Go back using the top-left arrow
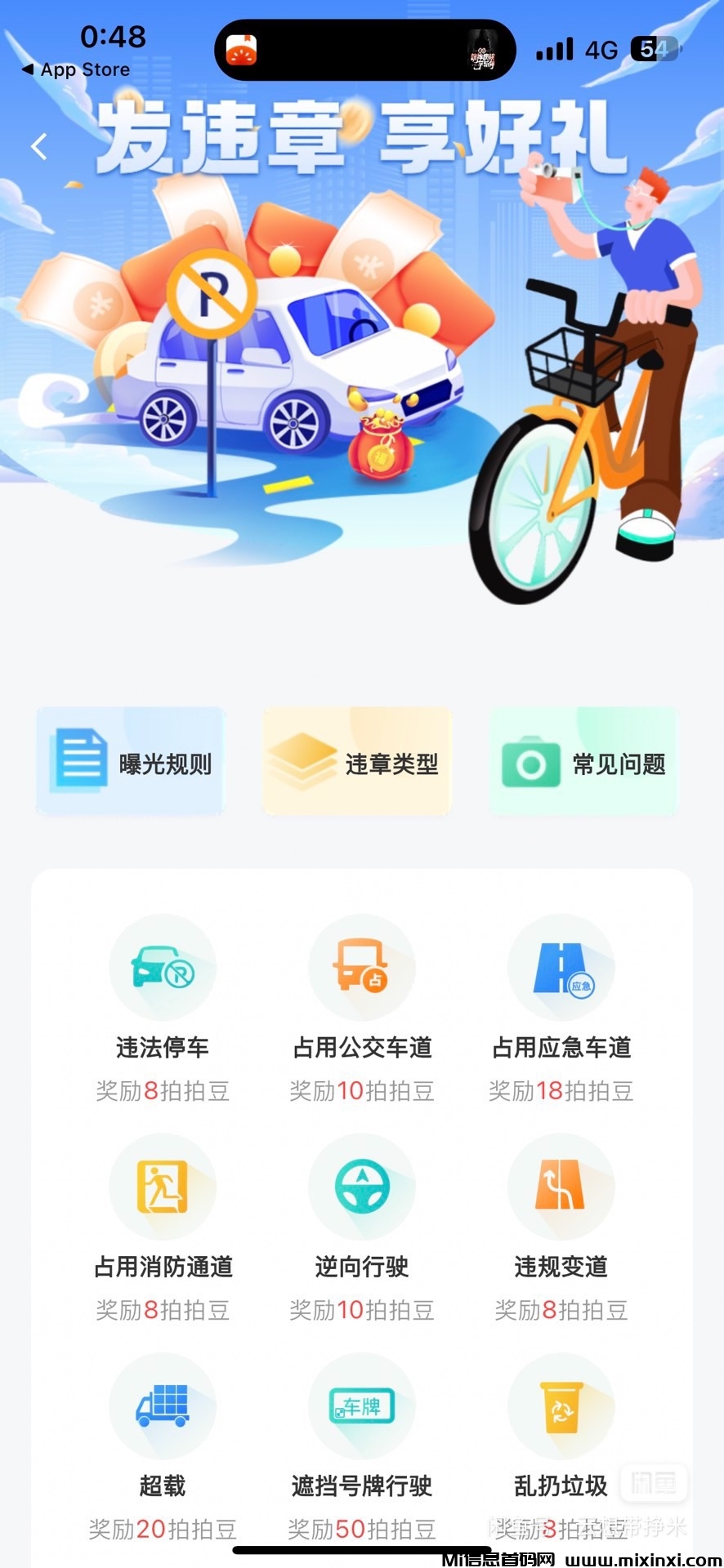 pos(39,147)
